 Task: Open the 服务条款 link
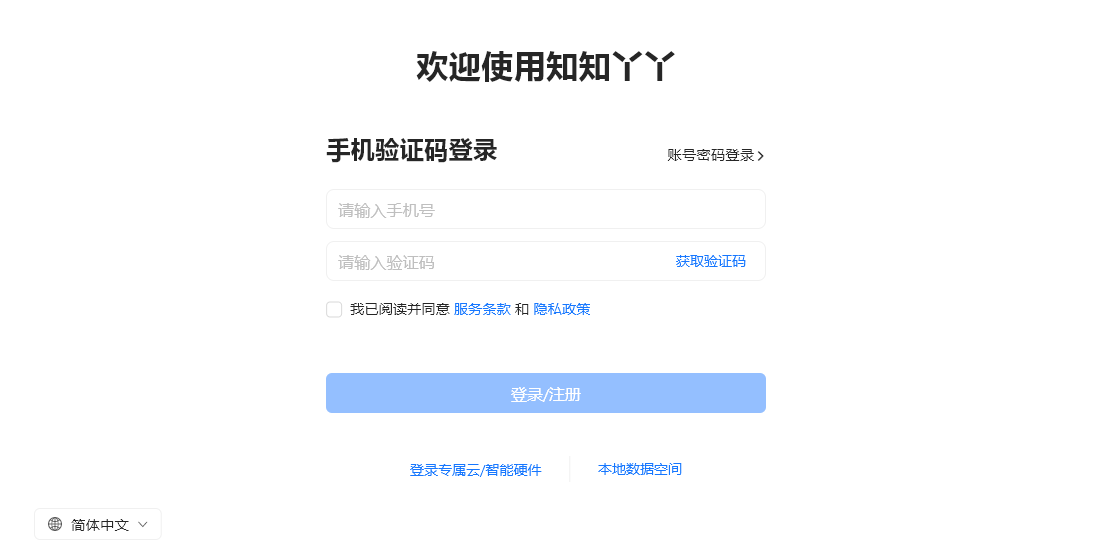pos(482,310)
